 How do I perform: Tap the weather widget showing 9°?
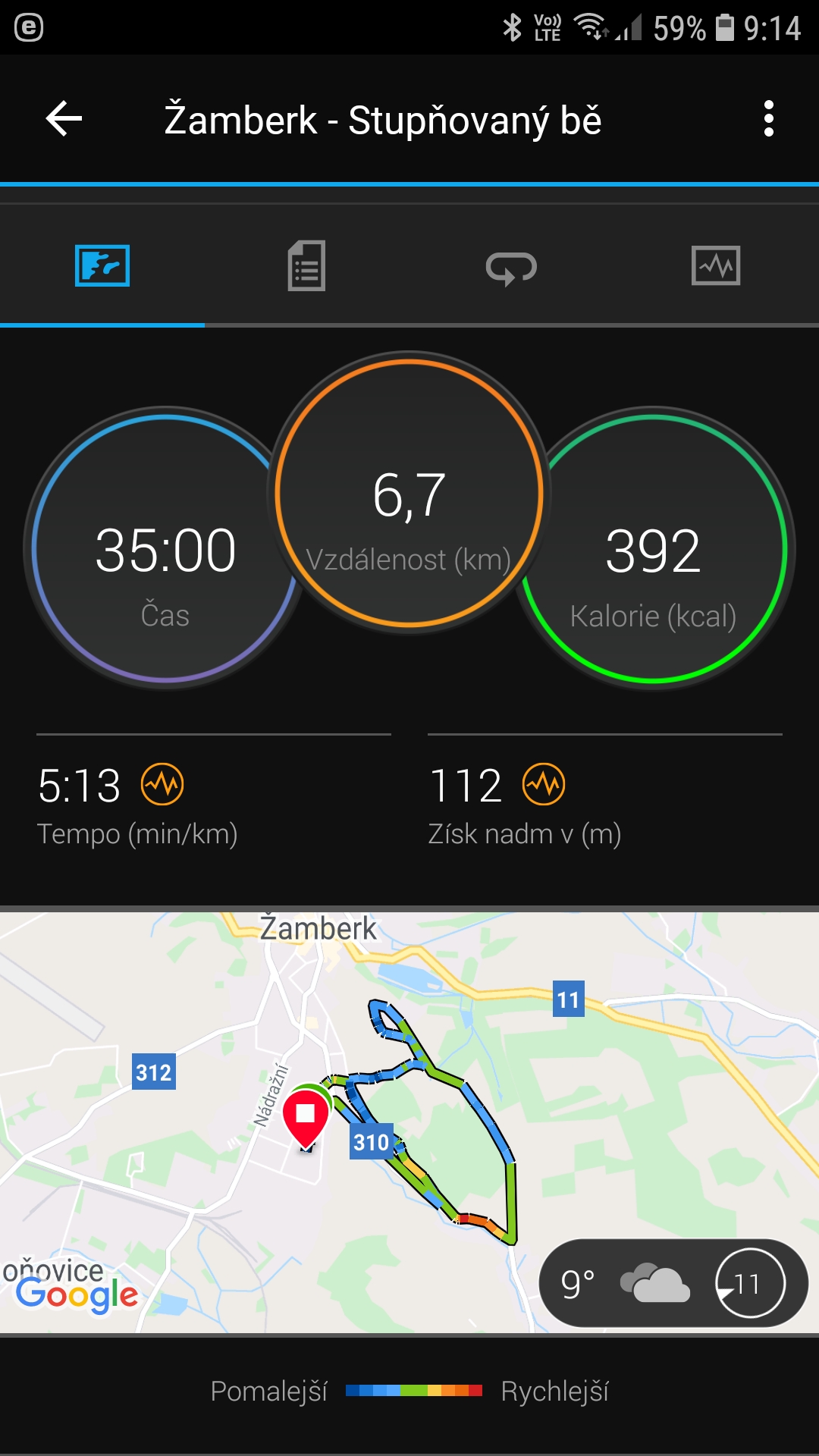point(673,1284)
